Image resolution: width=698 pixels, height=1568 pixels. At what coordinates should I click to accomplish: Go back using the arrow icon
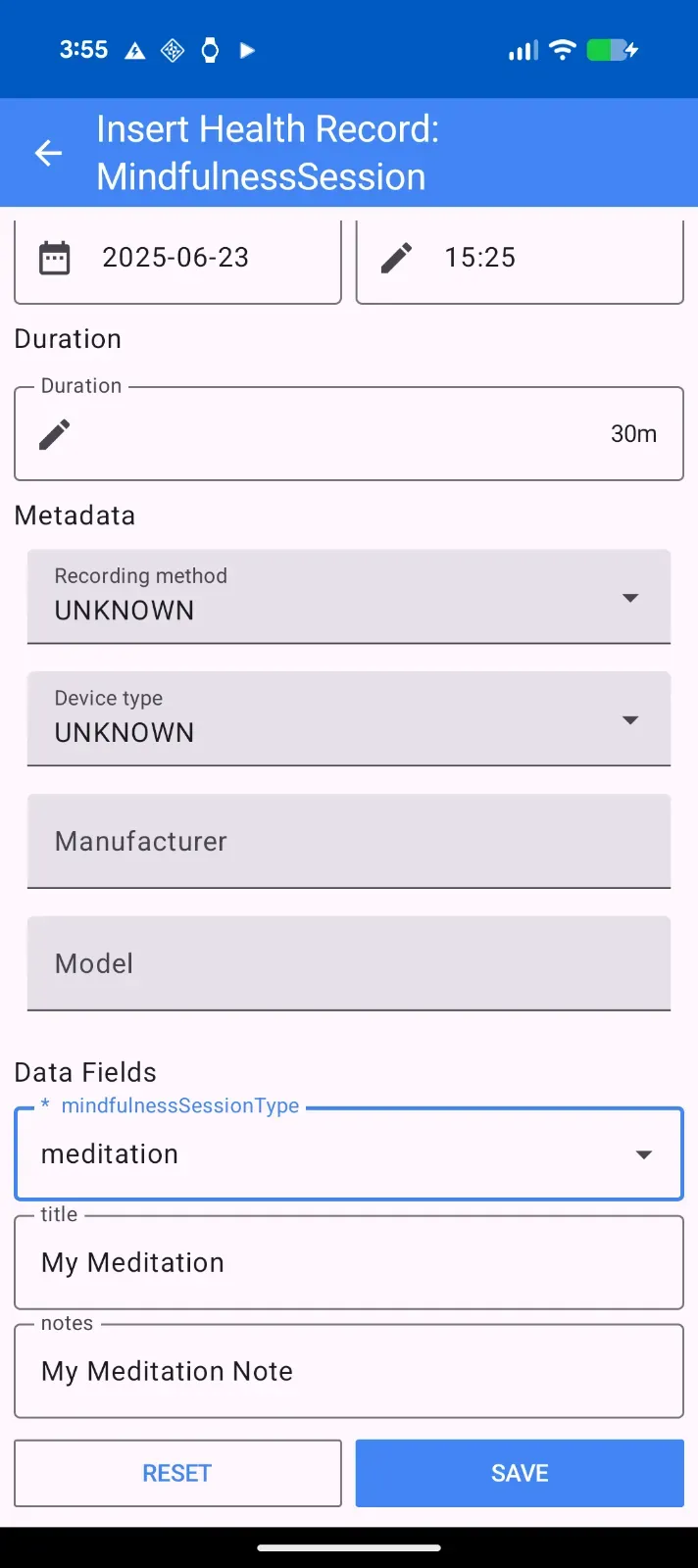click(x=48, y=153)
